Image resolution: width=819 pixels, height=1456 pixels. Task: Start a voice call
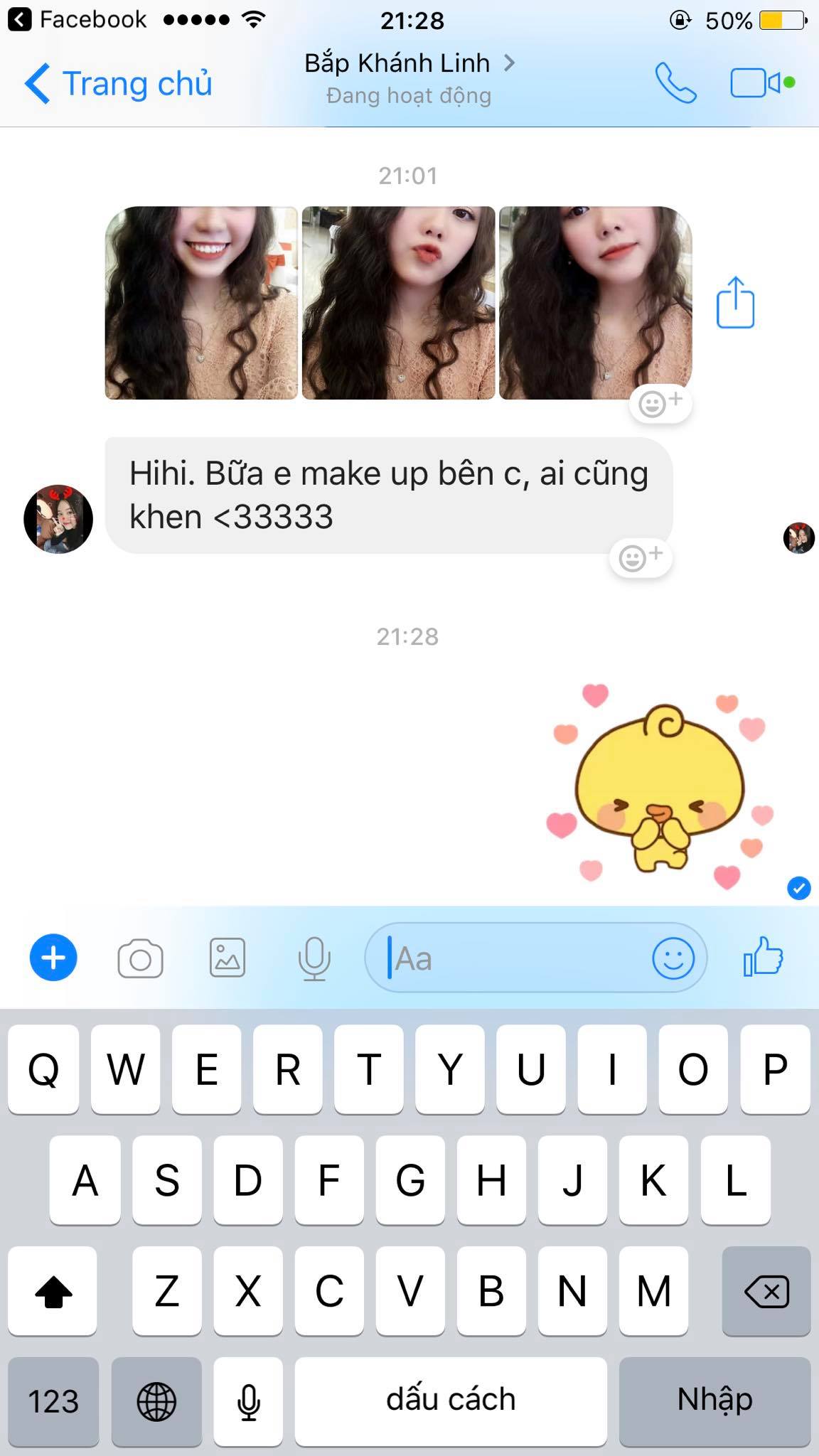(x=675, y=83)
